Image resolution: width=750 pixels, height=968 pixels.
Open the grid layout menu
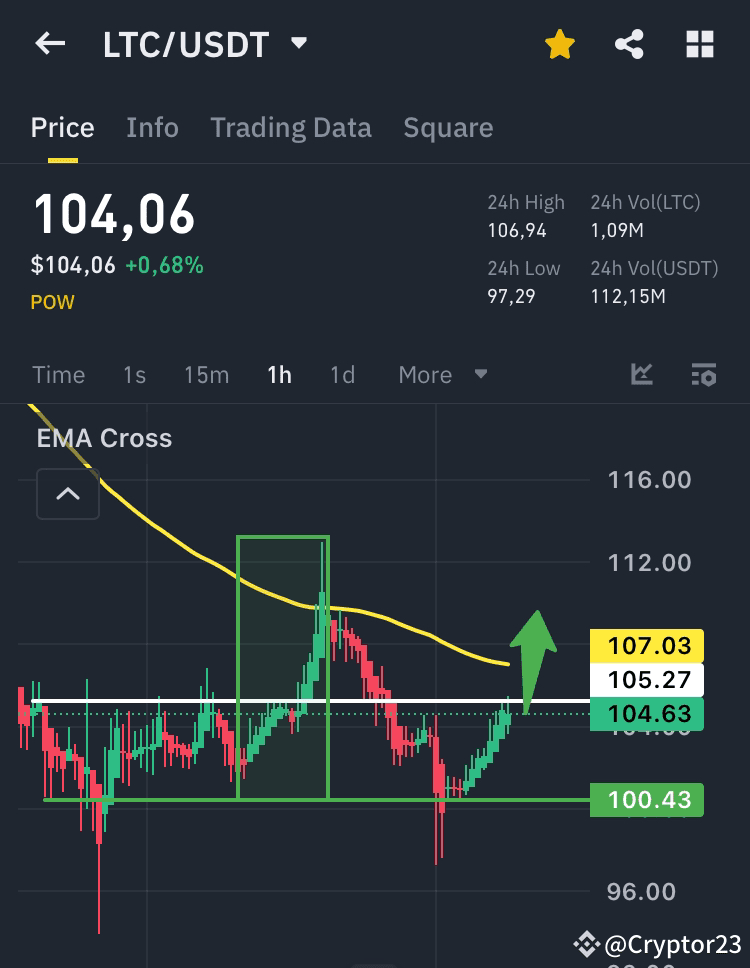(x=700, y=44)
